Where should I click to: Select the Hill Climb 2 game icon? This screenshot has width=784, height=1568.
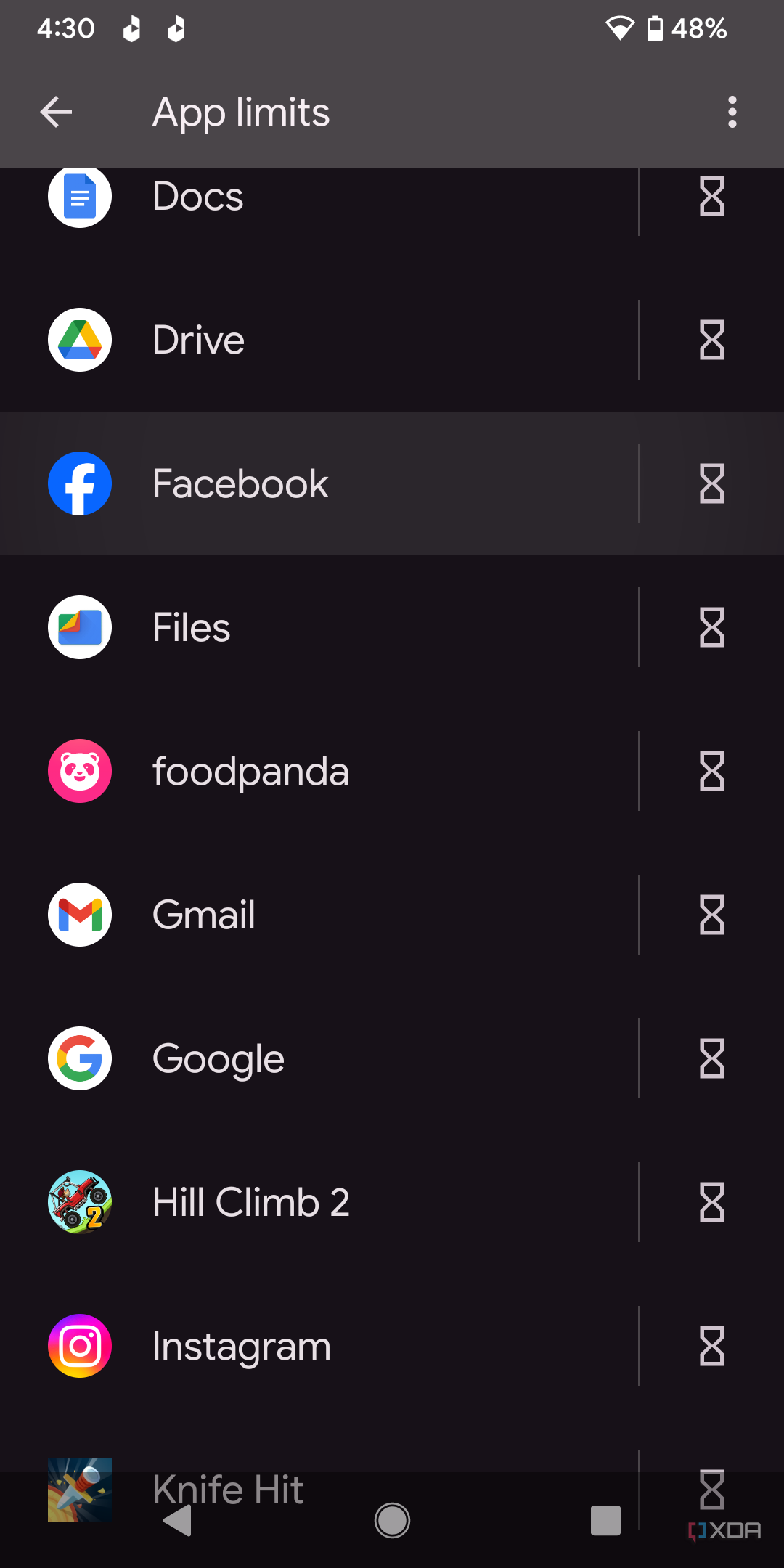click(78, 1201)
